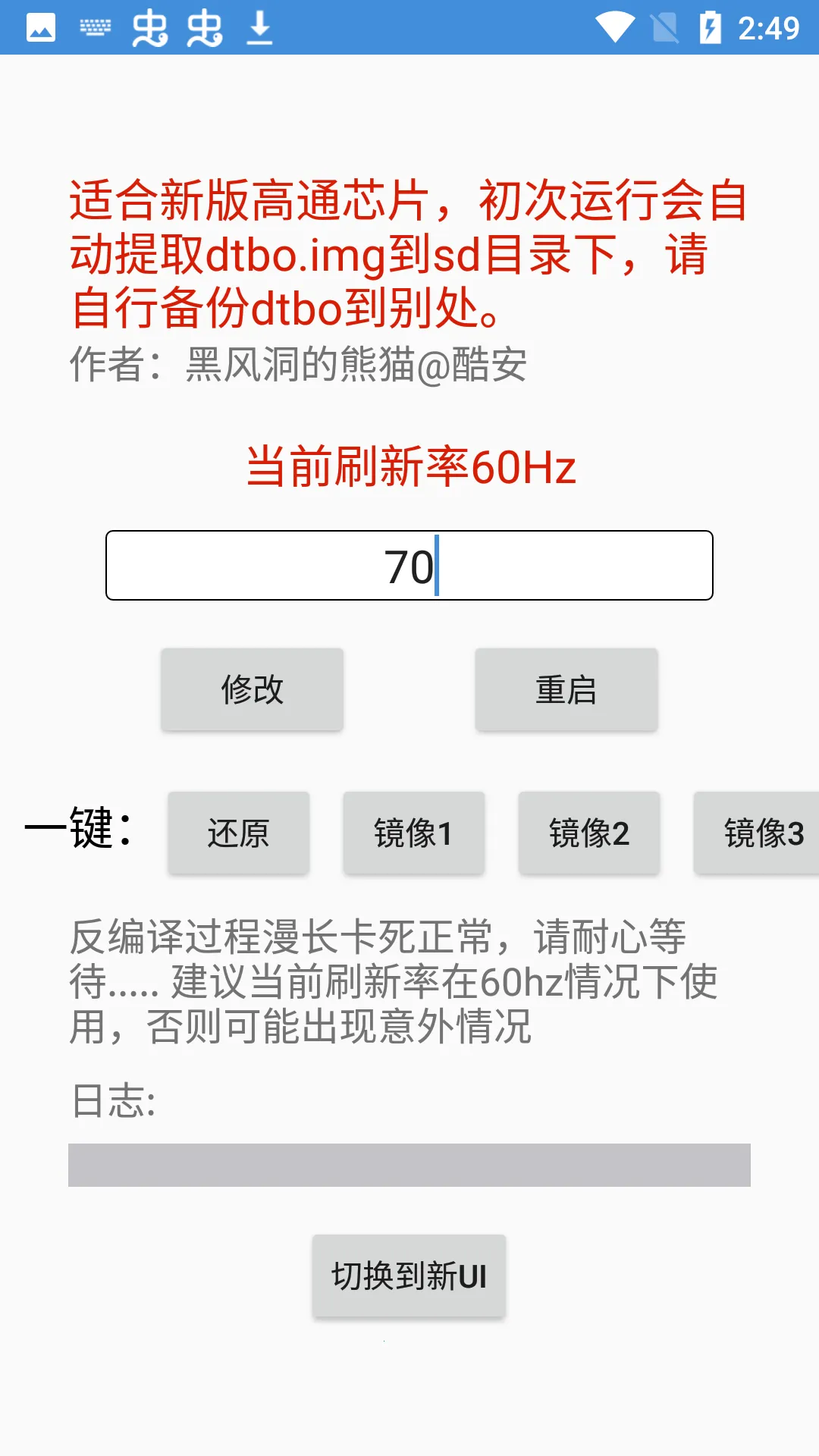Select the 镜像2 mirror option
819x1456 pixels.
click(589, 833)
